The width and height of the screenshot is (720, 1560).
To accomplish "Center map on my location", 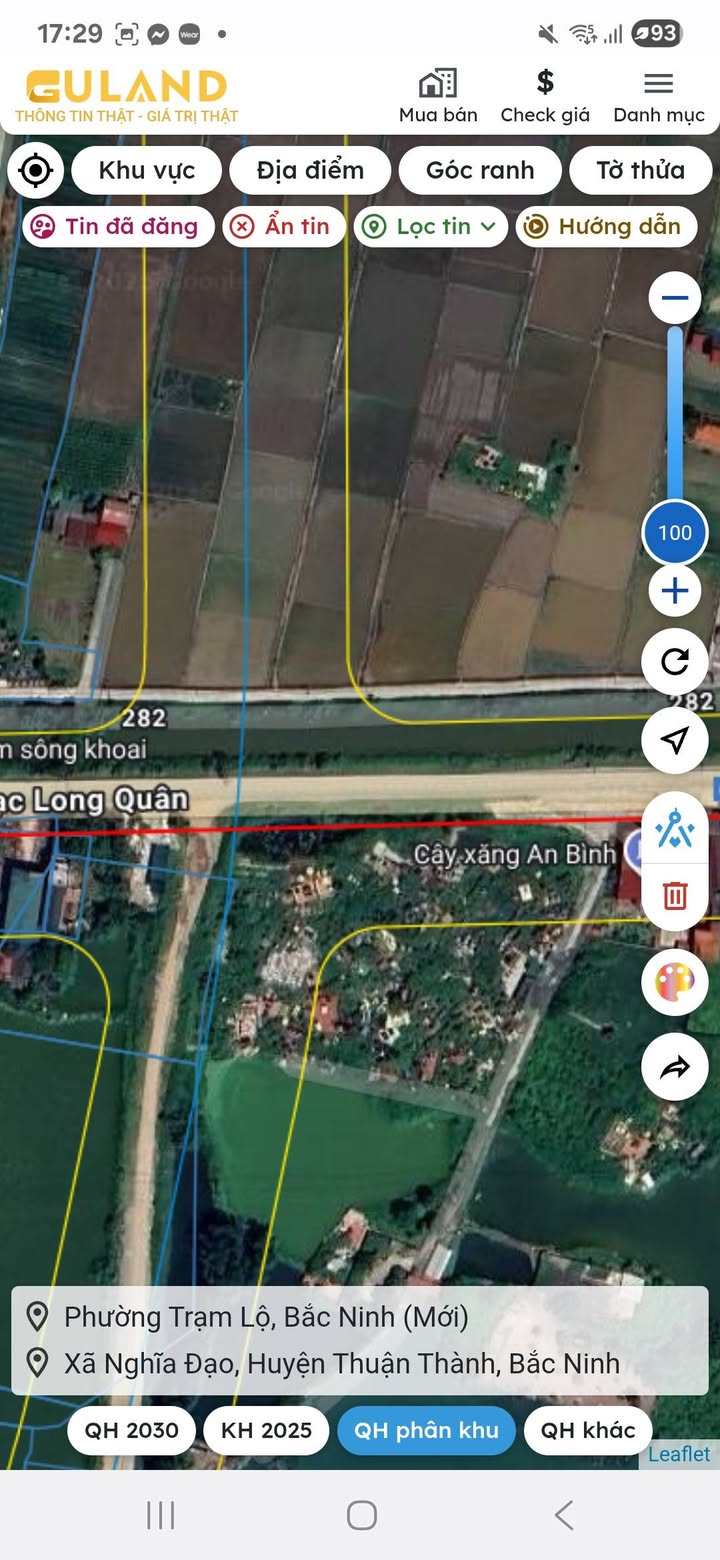I will coord(36,170).
